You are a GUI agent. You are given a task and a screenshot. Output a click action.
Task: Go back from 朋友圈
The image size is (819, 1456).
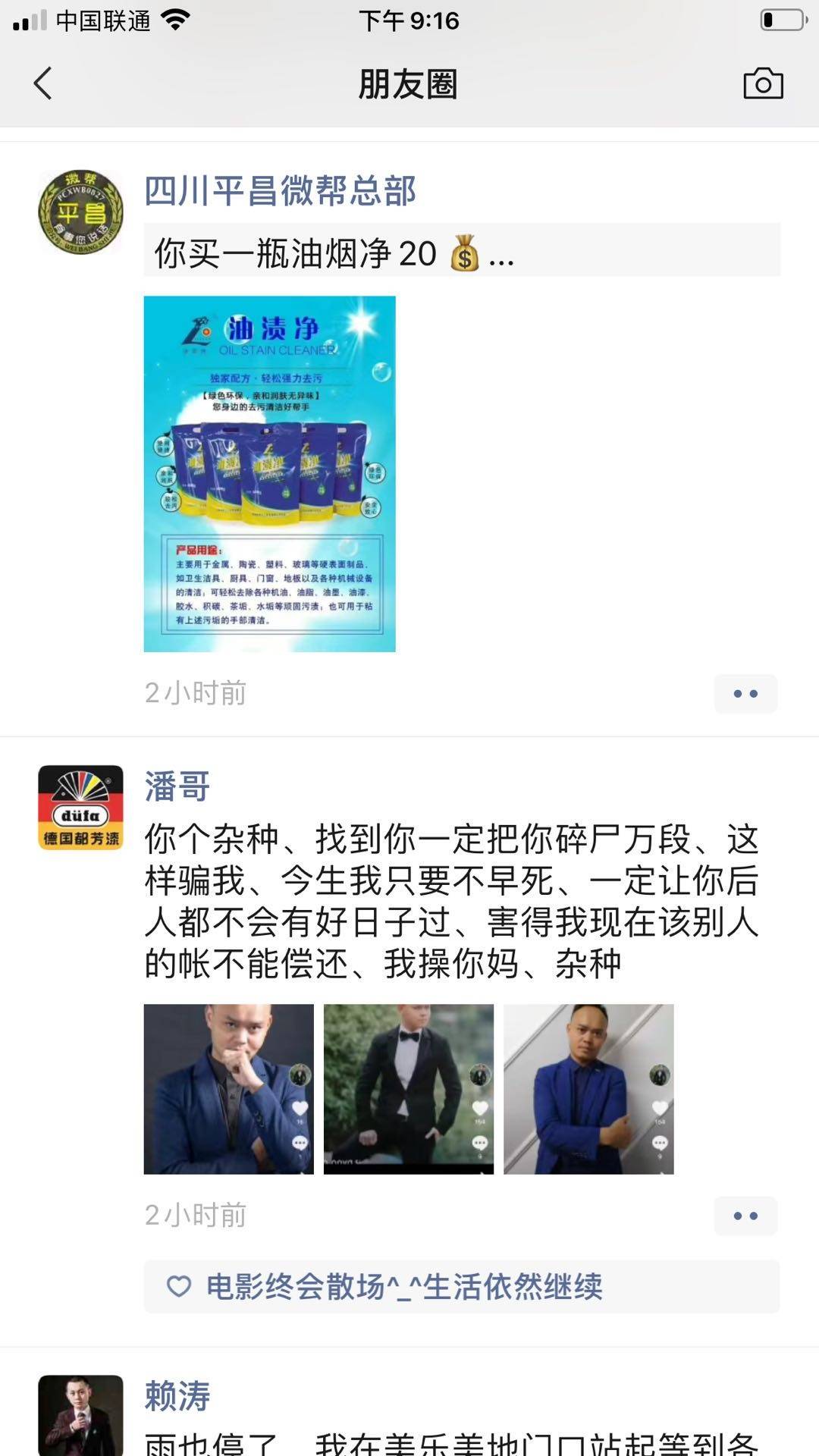[43, 83]
